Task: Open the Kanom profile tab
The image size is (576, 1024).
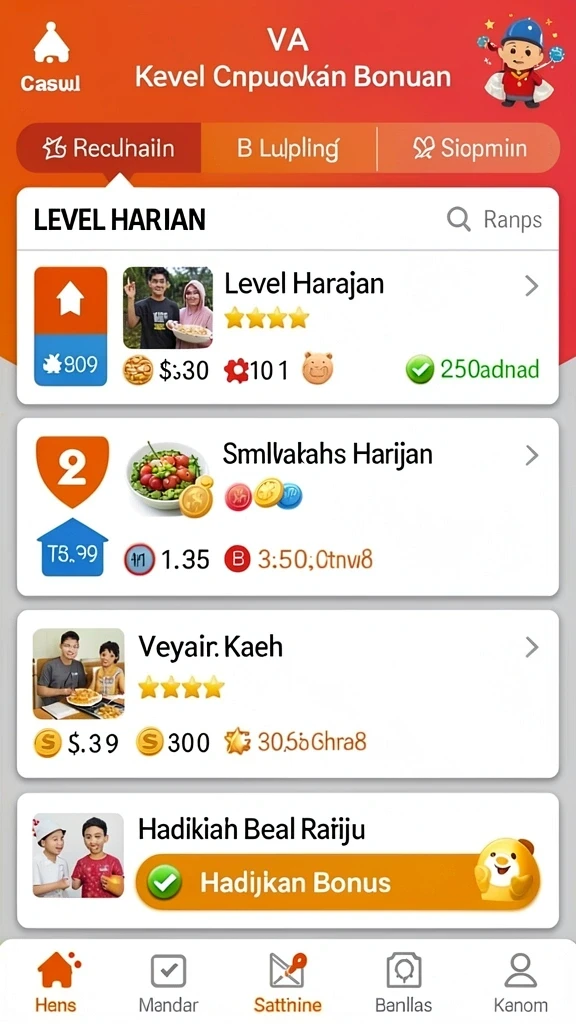Action: coord(520,982)
